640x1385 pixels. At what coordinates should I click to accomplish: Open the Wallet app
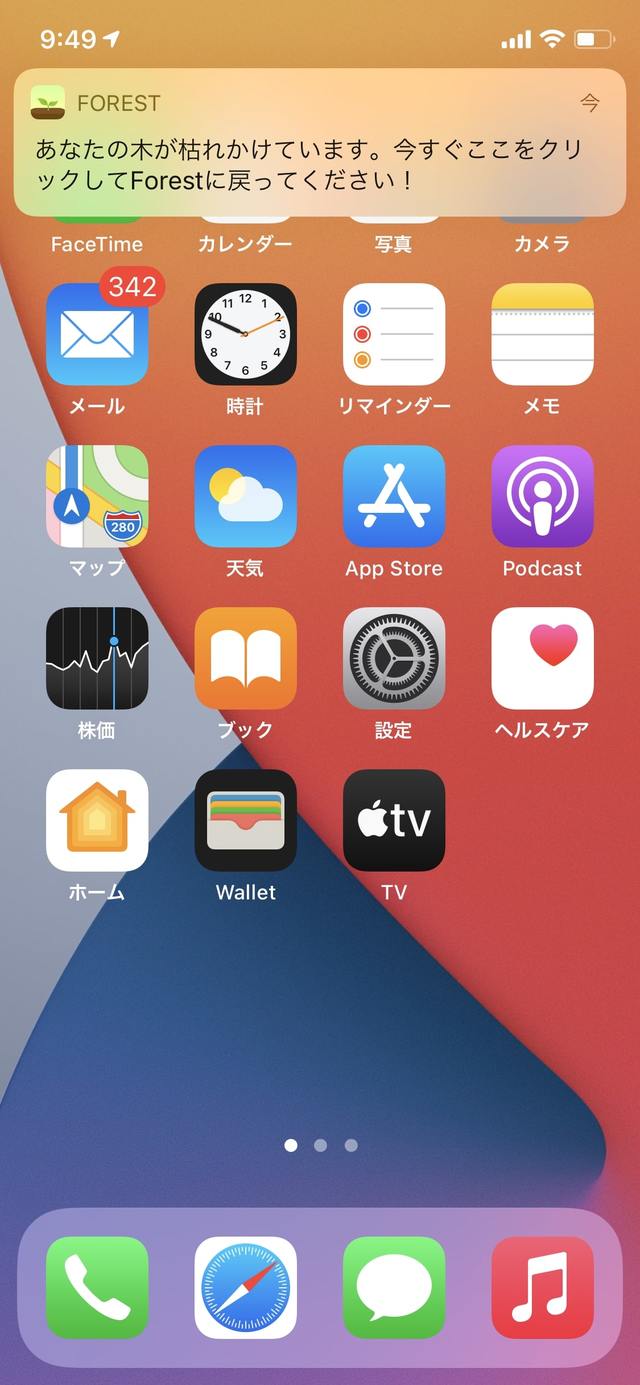(x=245, y=820)
